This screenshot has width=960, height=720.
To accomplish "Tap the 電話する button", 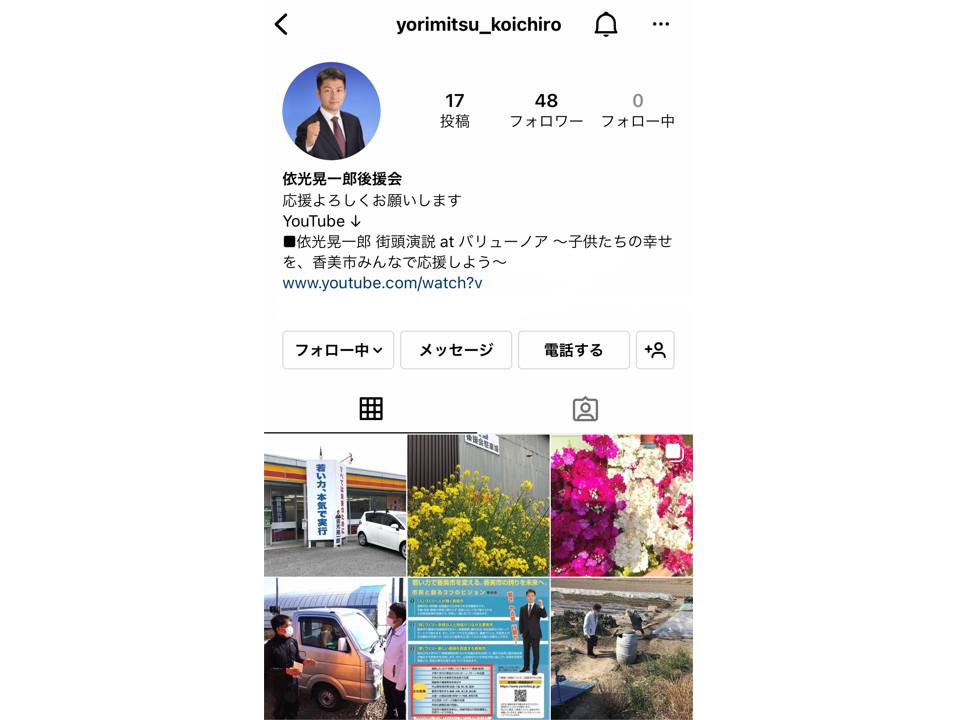I will [x=574, y=350].
